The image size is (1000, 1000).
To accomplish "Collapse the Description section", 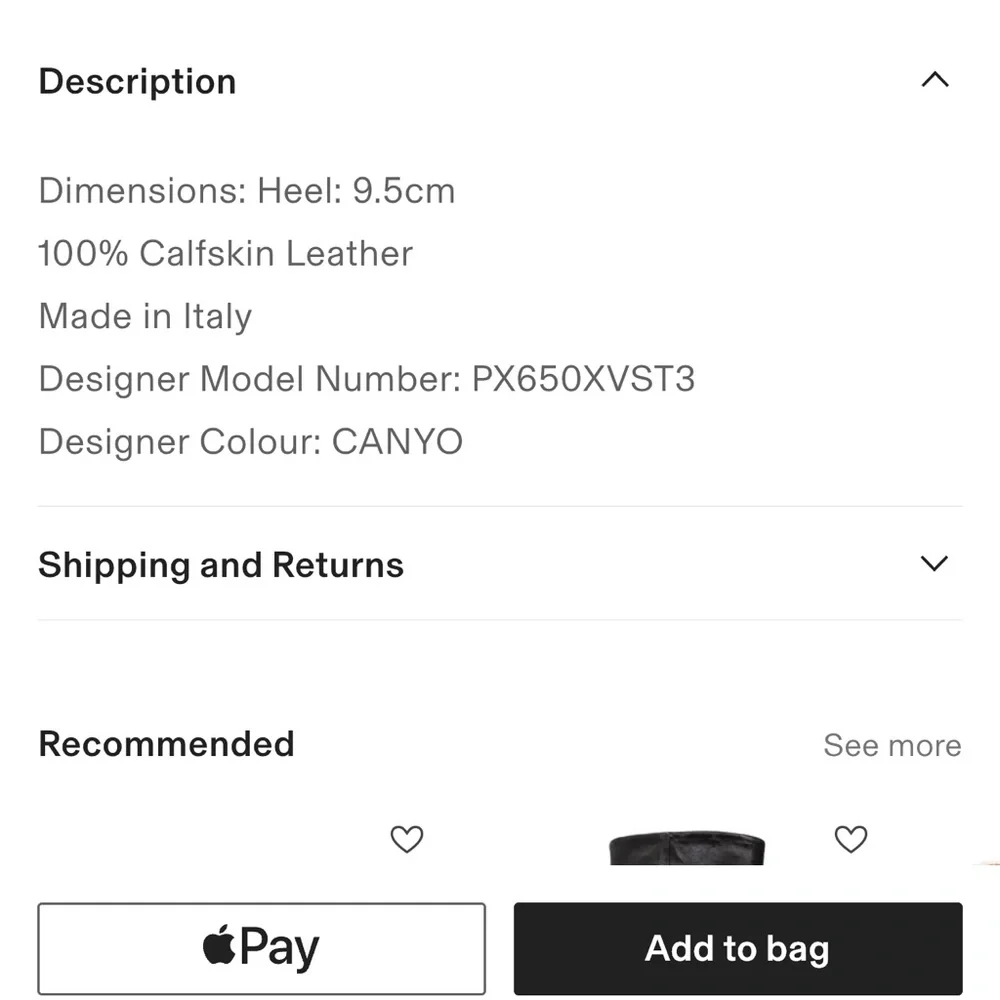I will (934, 81).
